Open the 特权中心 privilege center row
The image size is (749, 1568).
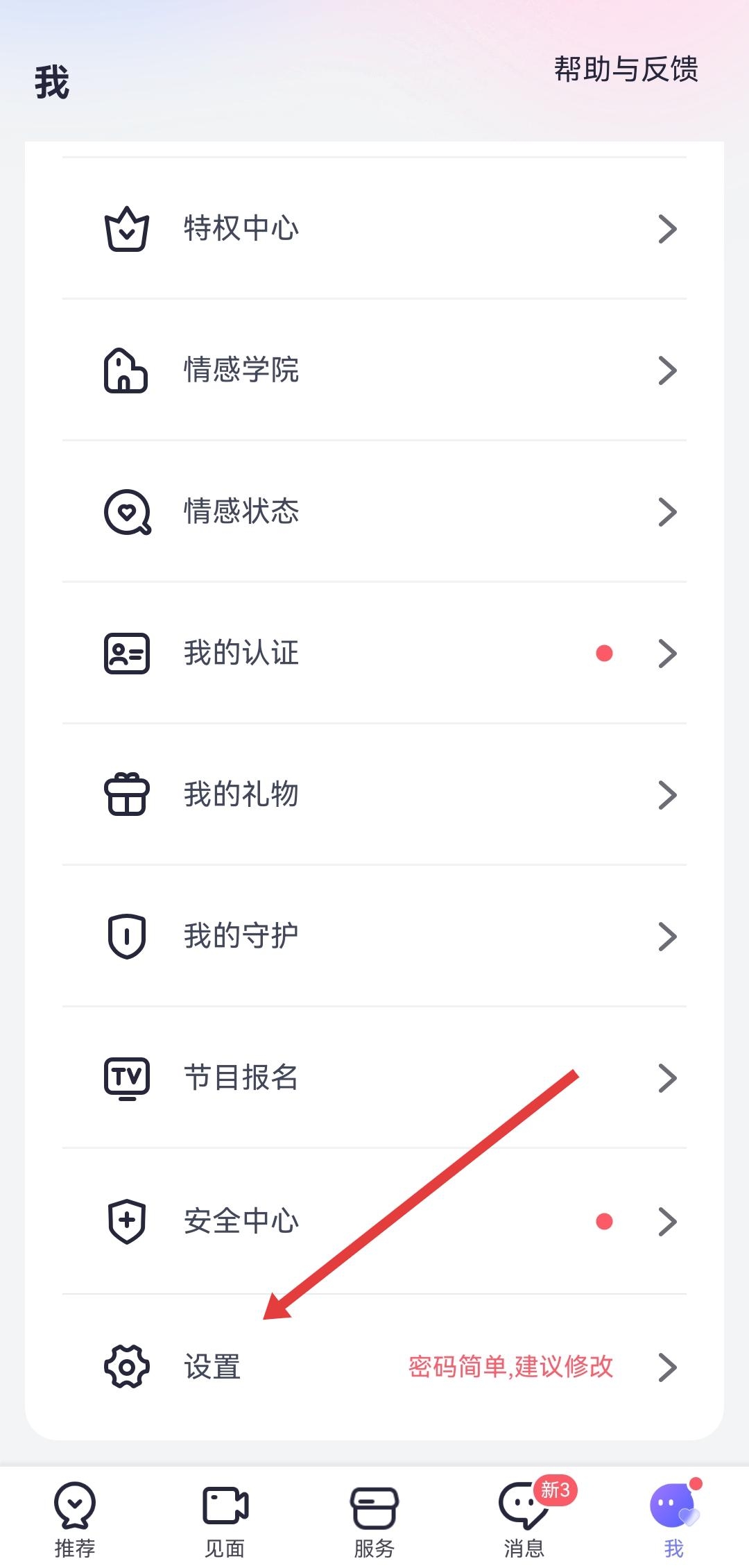click(x=374, y=229)
